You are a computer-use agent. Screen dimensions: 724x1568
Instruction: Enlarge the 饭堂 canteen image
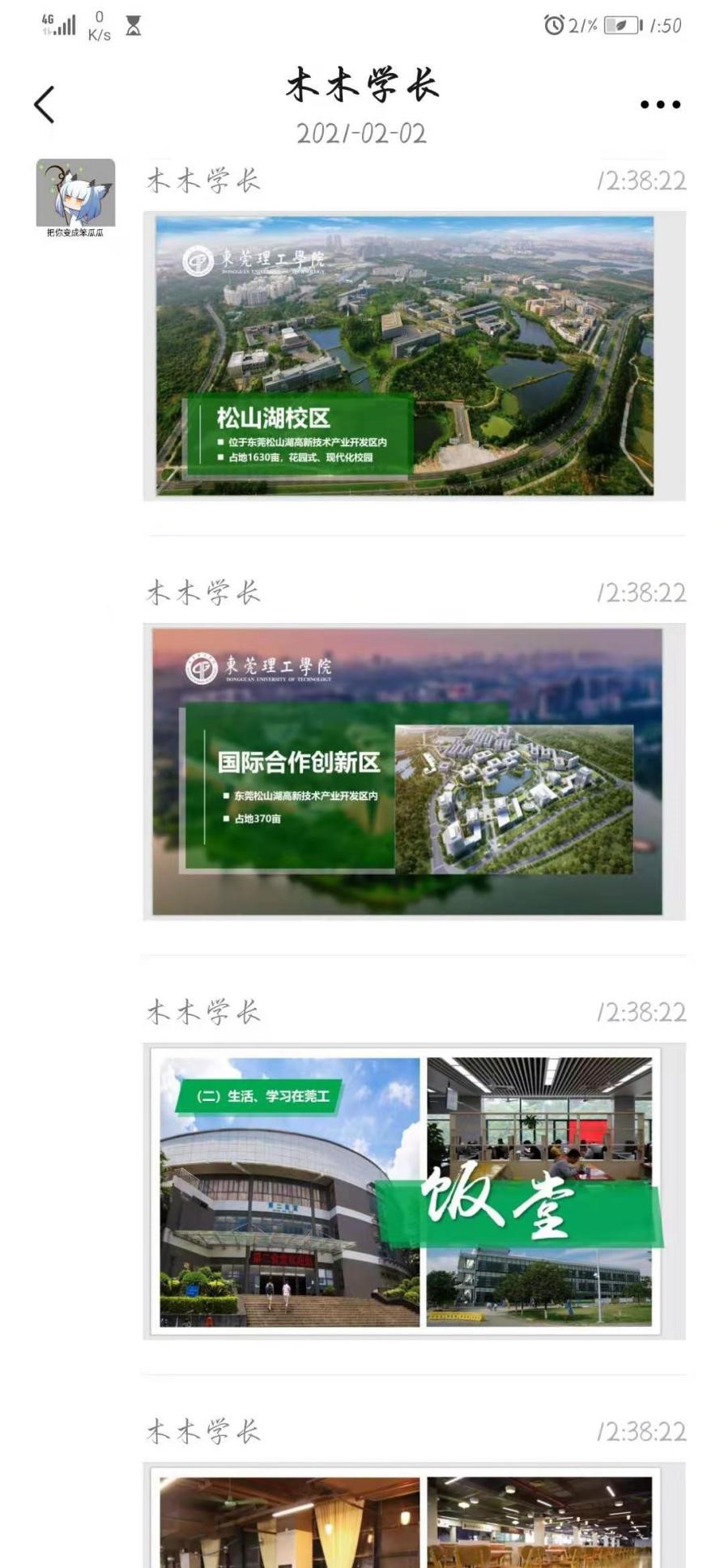(x=414, y=1191)
